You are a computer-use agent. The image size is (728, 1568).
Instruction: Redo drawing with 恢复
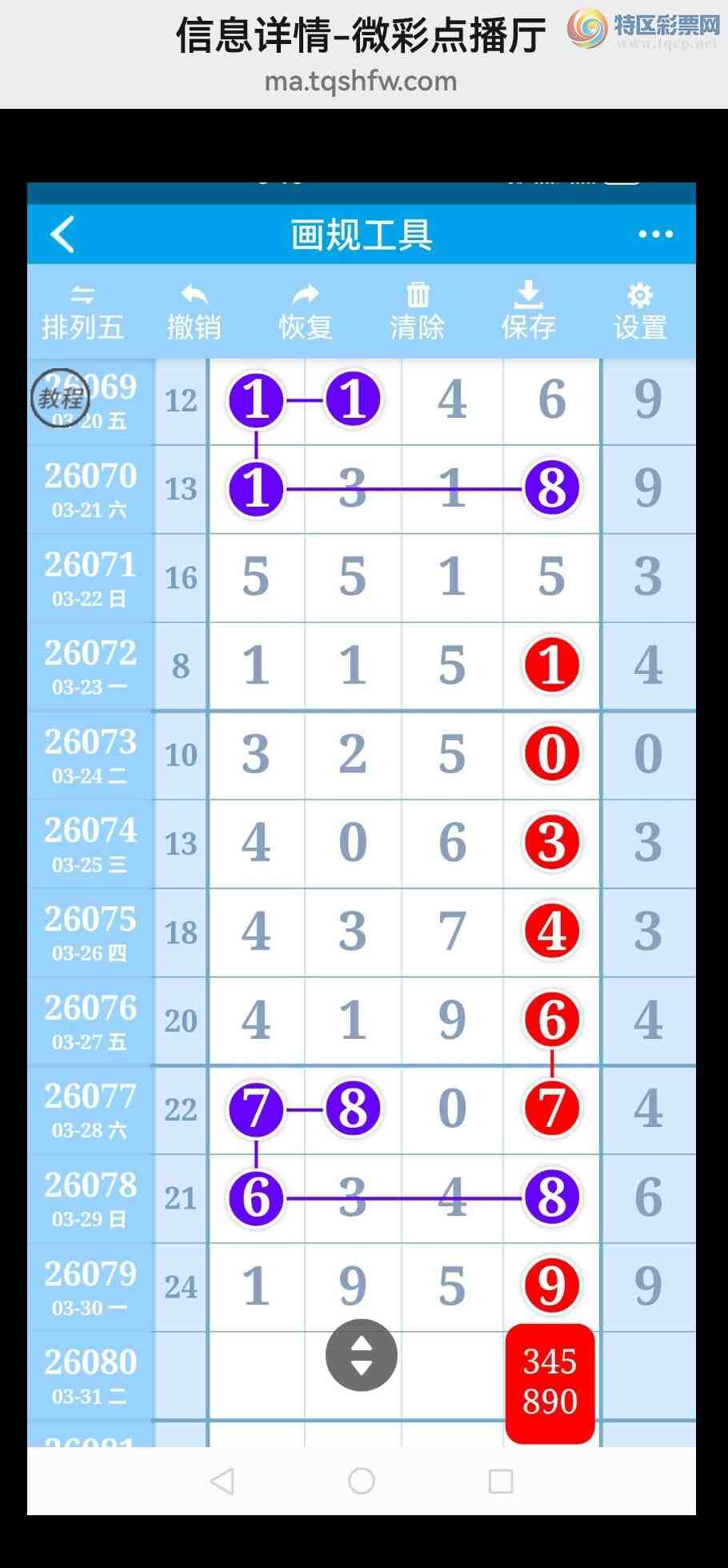tap(306, 313)
